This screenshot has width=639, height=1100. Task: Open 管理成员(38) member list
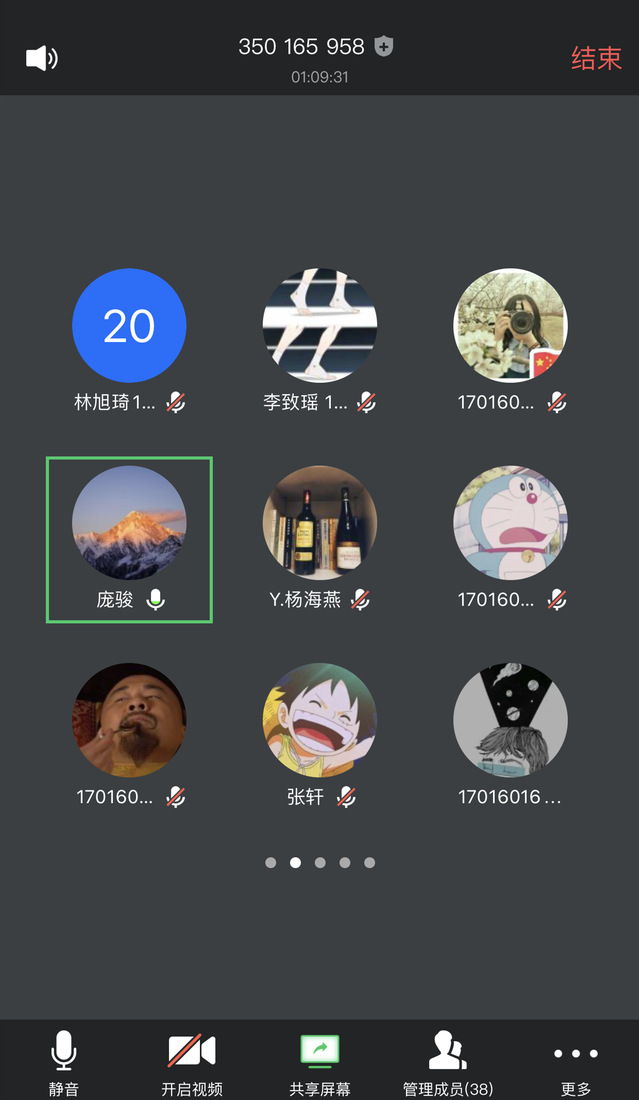tap(448, 1063)
